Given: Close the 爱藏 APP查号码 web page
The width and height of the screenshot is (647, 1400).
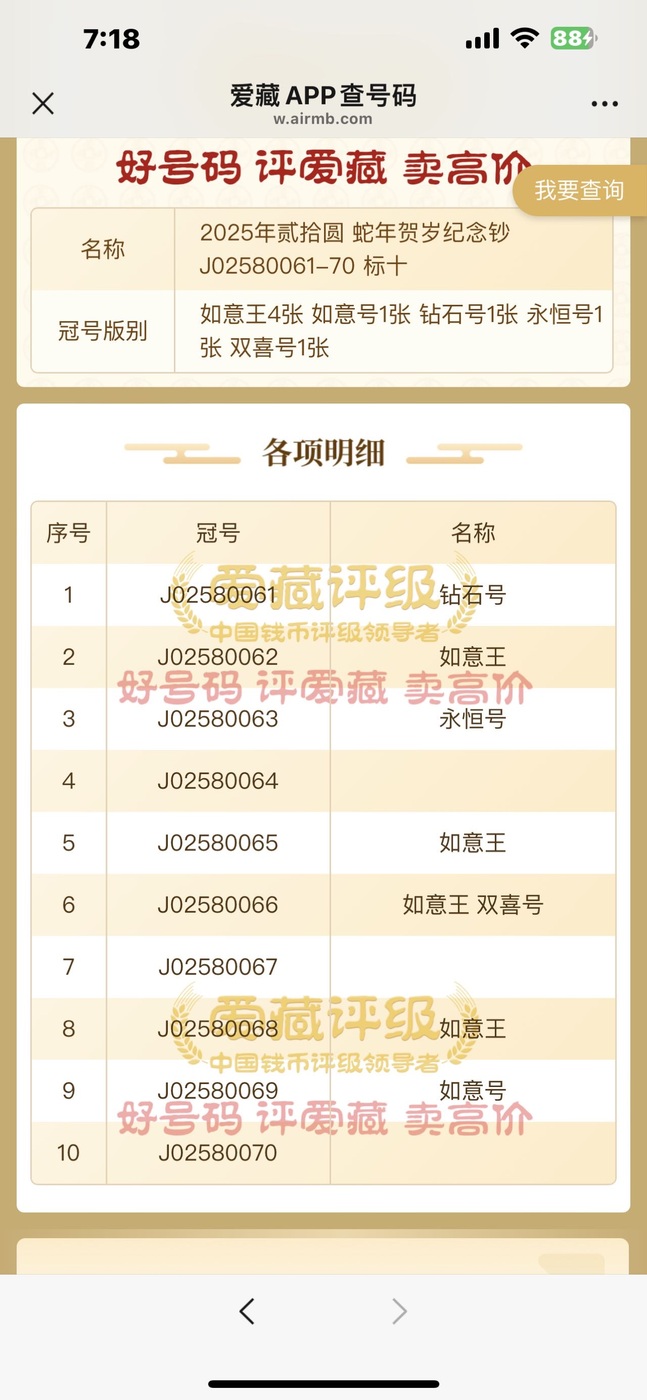Looking at the screenshot, I should tap(43, 103).
